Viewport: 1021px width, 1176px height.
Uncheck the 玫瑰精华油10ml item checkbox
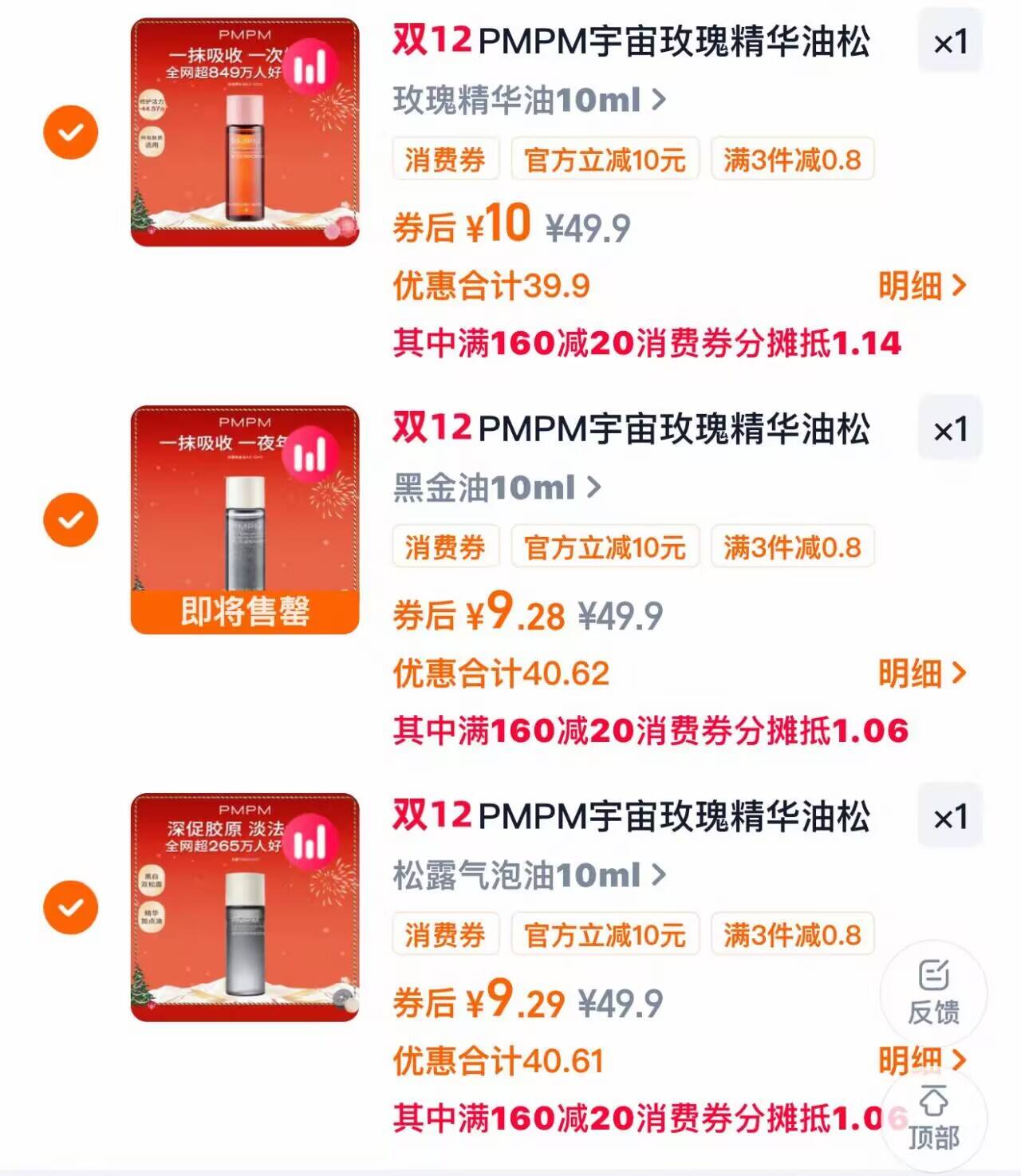coord(71,132)
